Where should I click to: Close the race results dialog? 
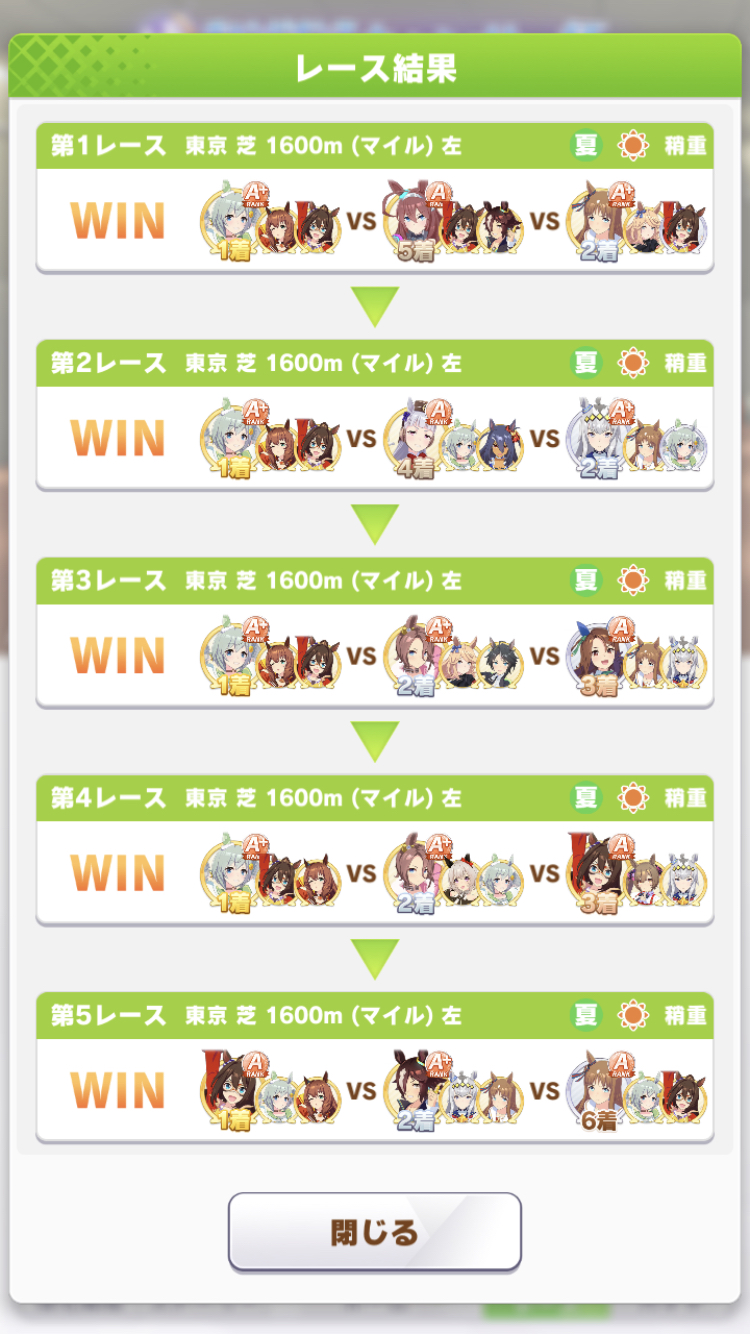coord(375,1231)
